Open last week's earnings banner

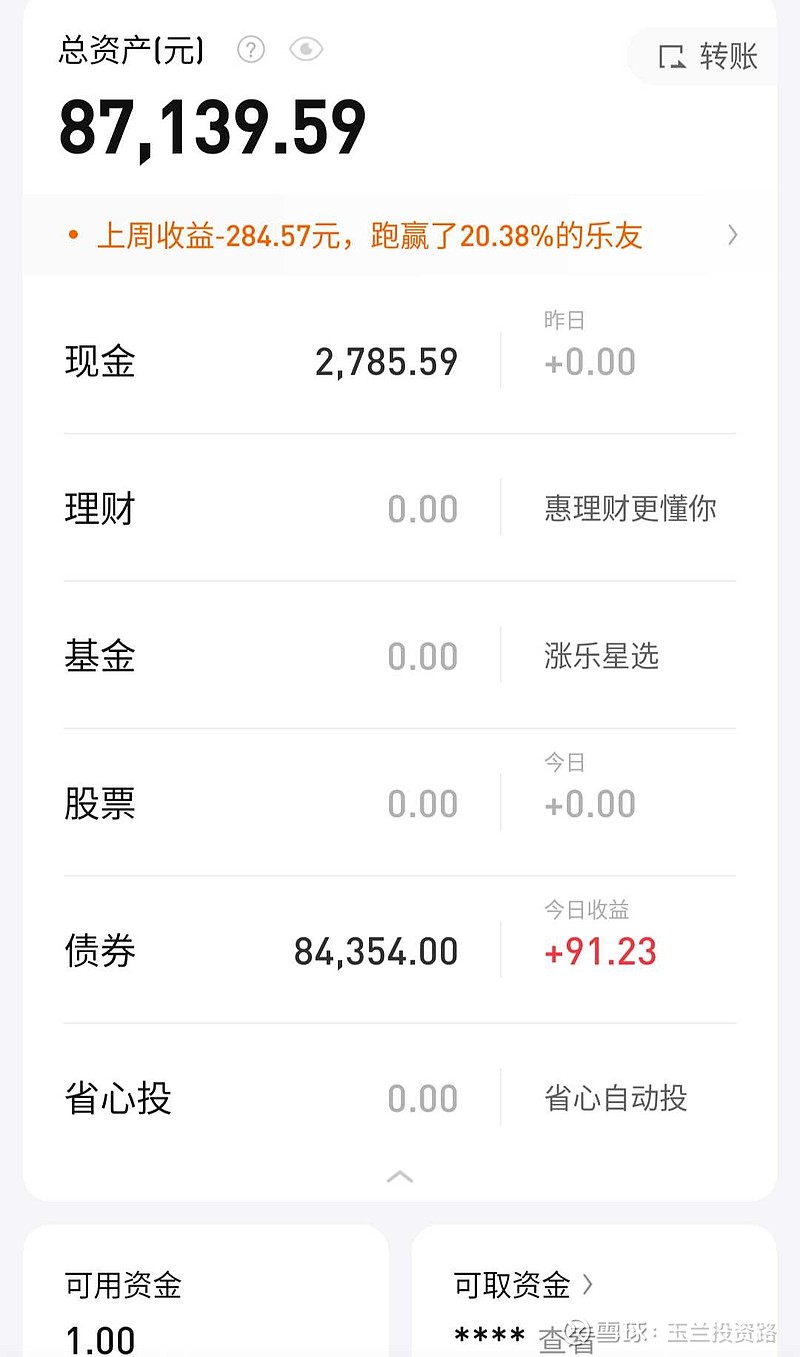tap(400, 236)
